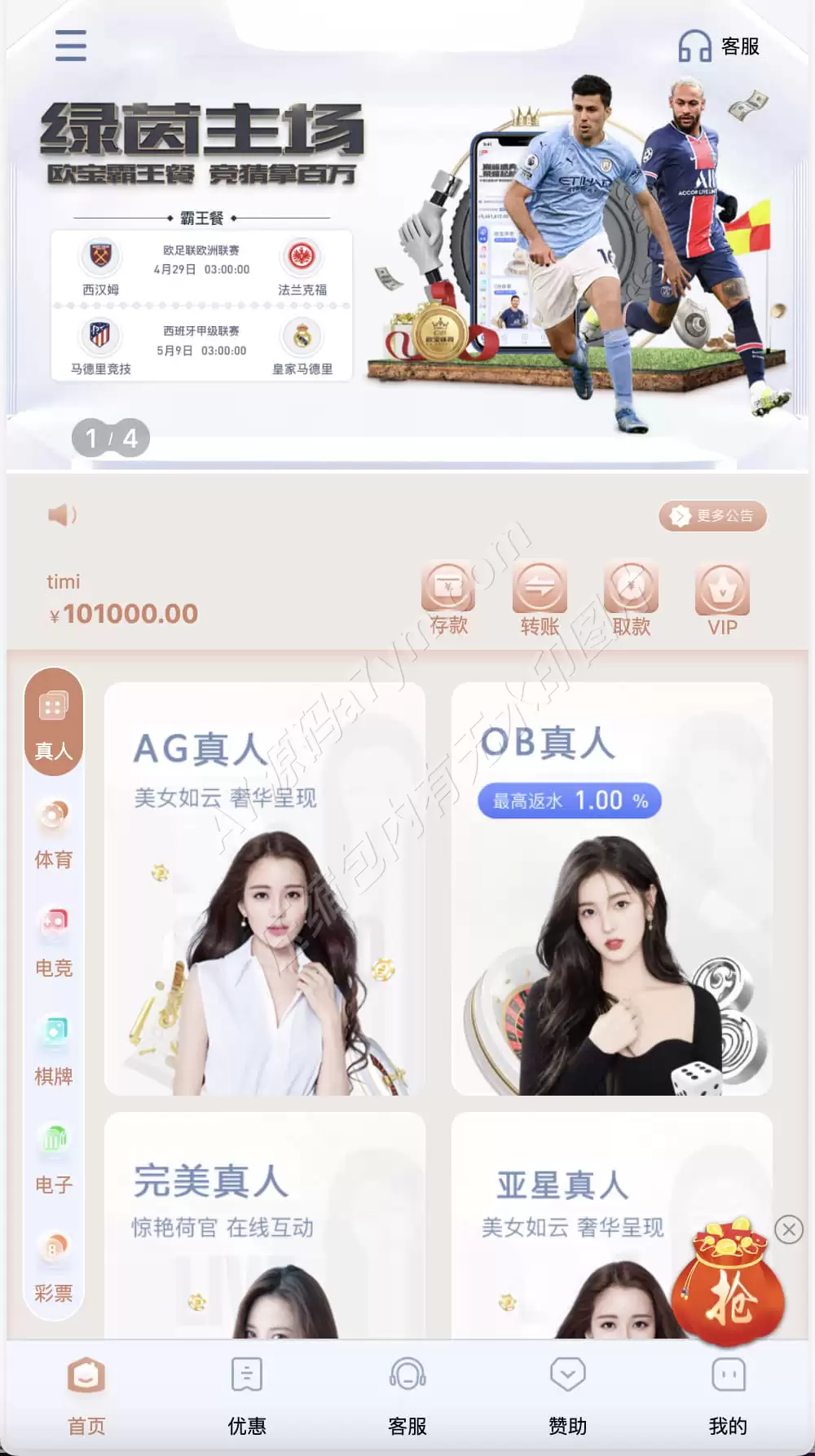Open 客服 support at top right
Image resolution: width=815 pixels, height=1456 pixels.
tap(719, 46)
